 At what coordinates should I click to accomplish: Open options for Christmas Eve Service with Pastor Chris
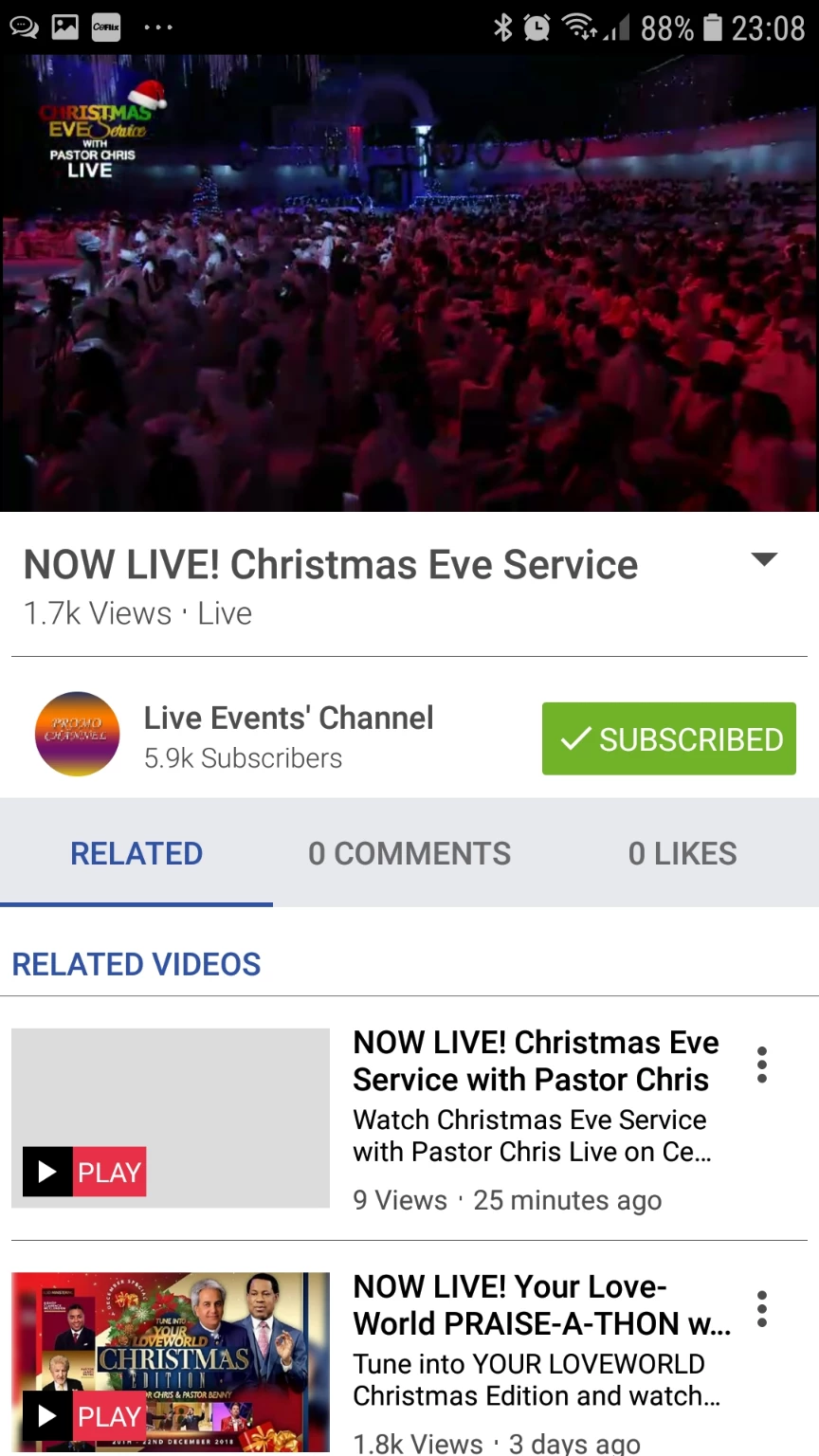coord(762,1065)
